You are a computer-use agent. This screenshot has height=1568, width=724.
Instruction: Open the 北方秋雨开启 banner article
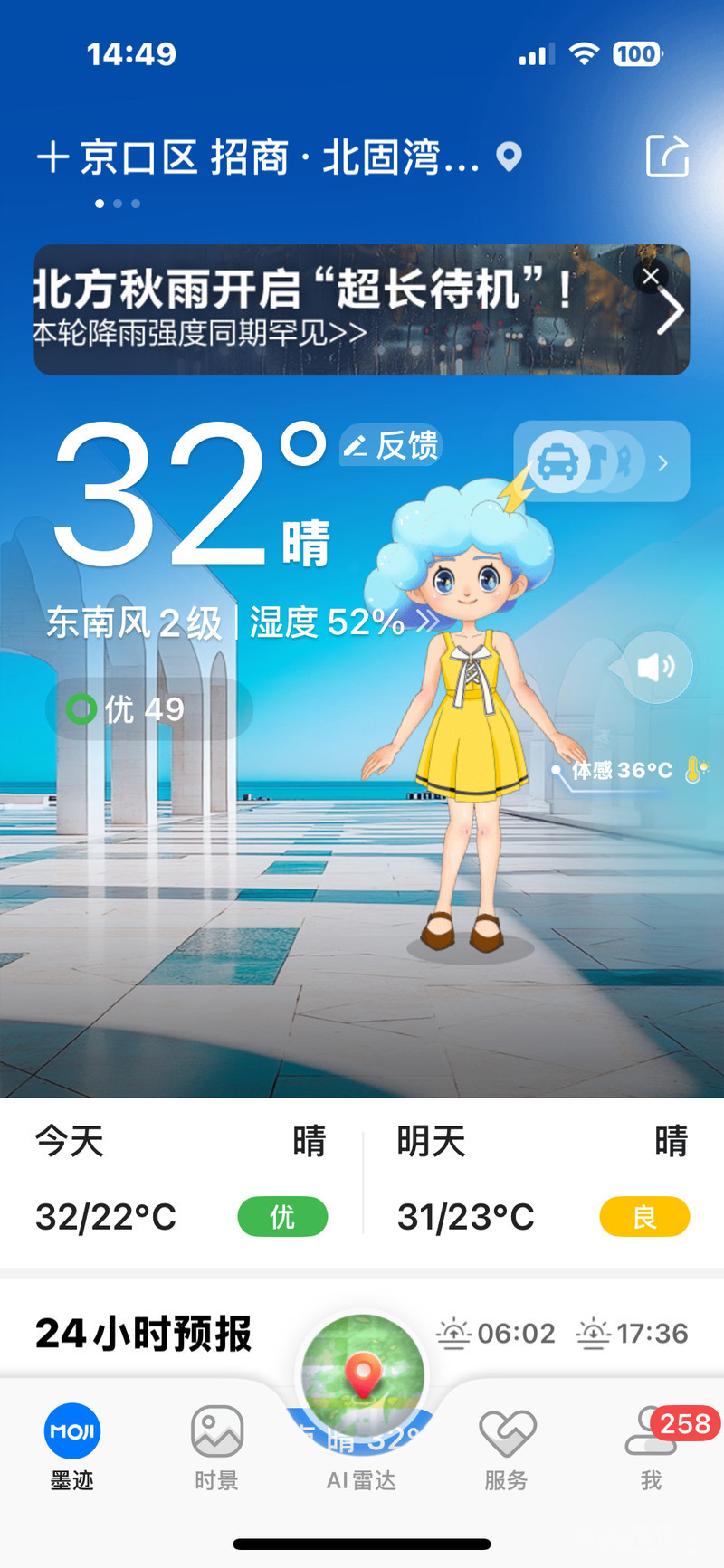[326, 310]
